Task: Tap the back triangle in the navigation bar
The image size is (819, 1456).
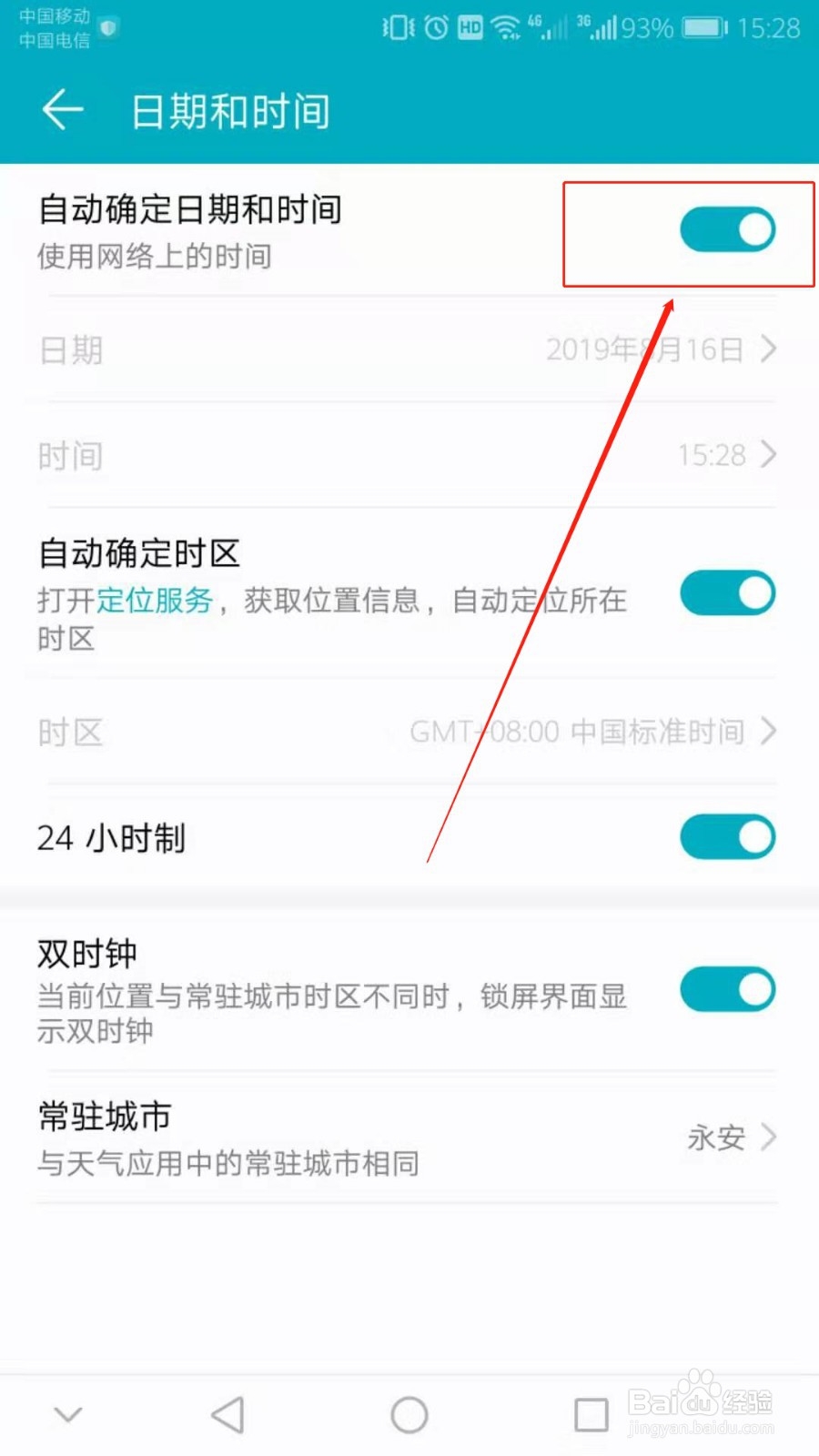Action: click(x=227, y=1413)
